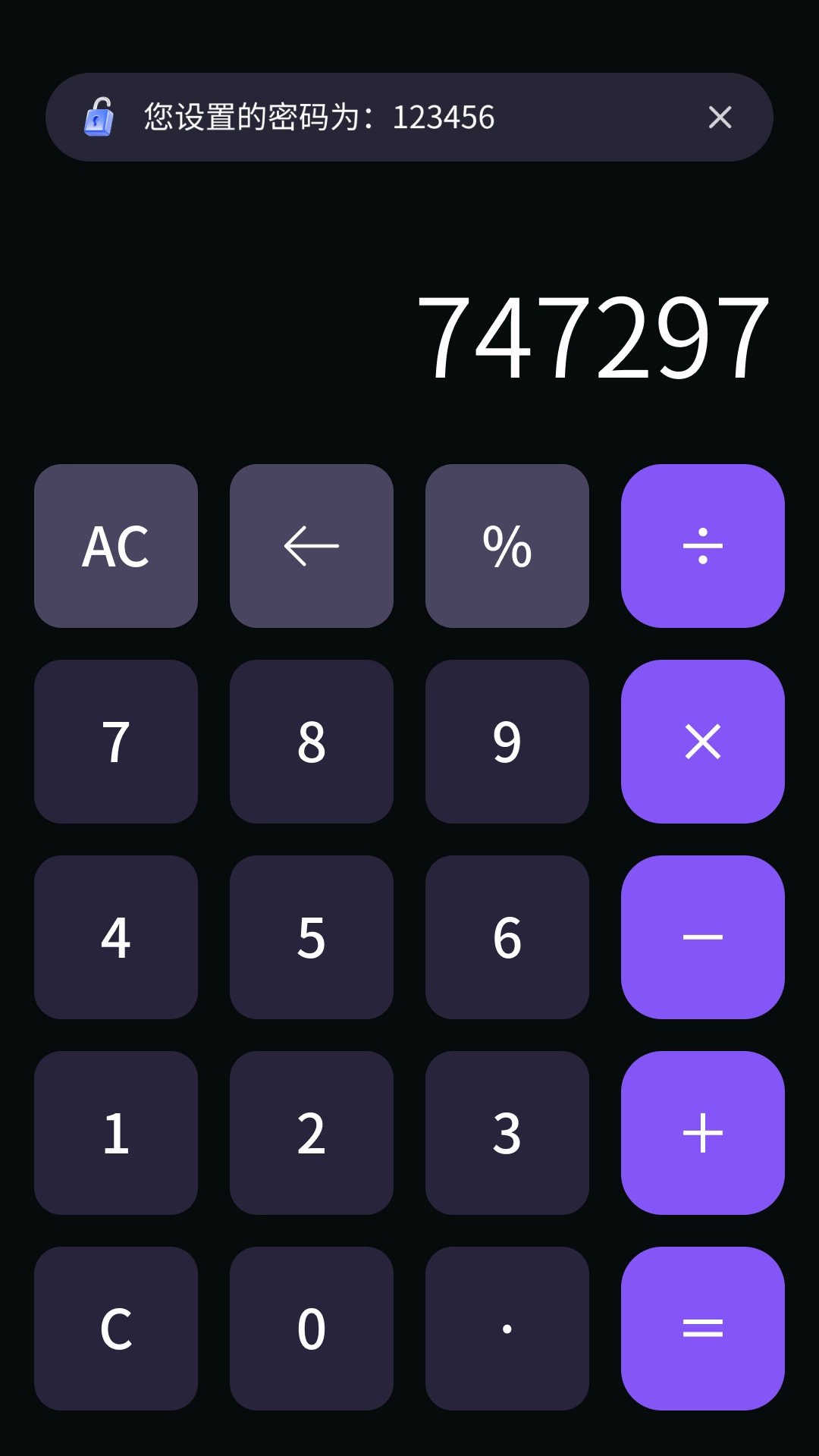Enter digit 7
819x1456 pixels.
tap(116, 742)
